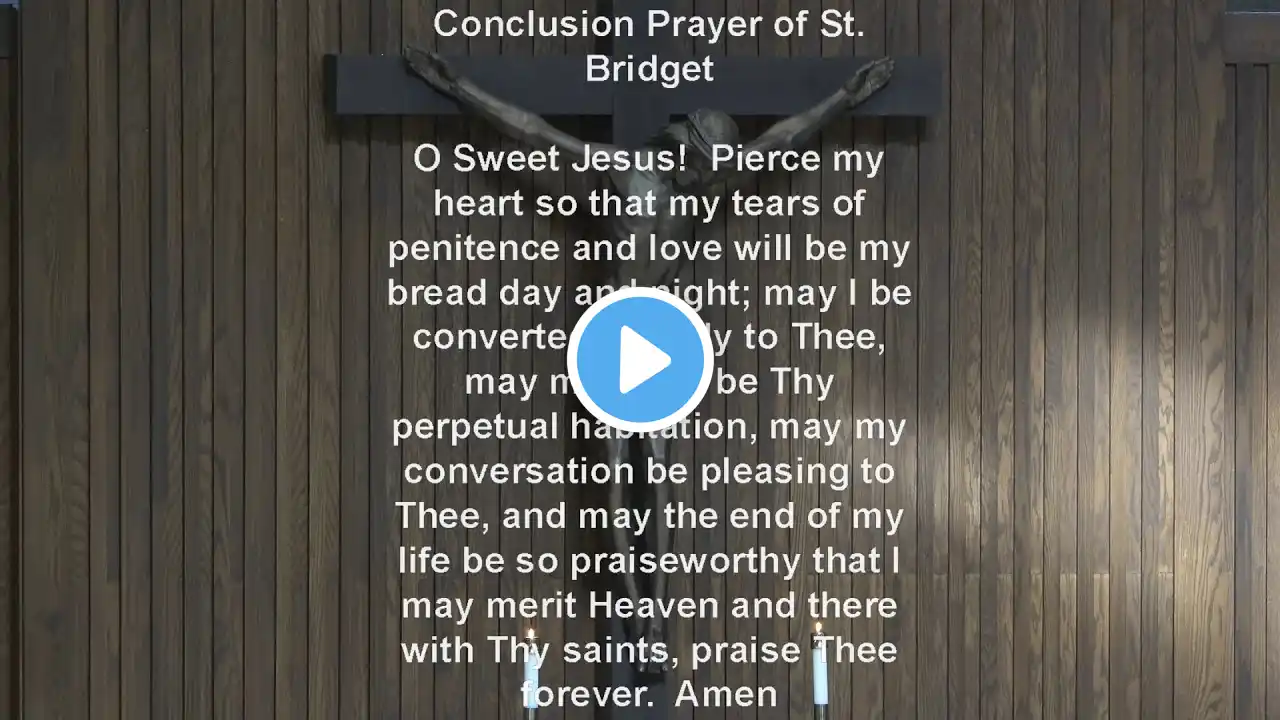Screen dimensions: 1280x720
Task: Play the St. Bridget prayer video
Action: 640,360
